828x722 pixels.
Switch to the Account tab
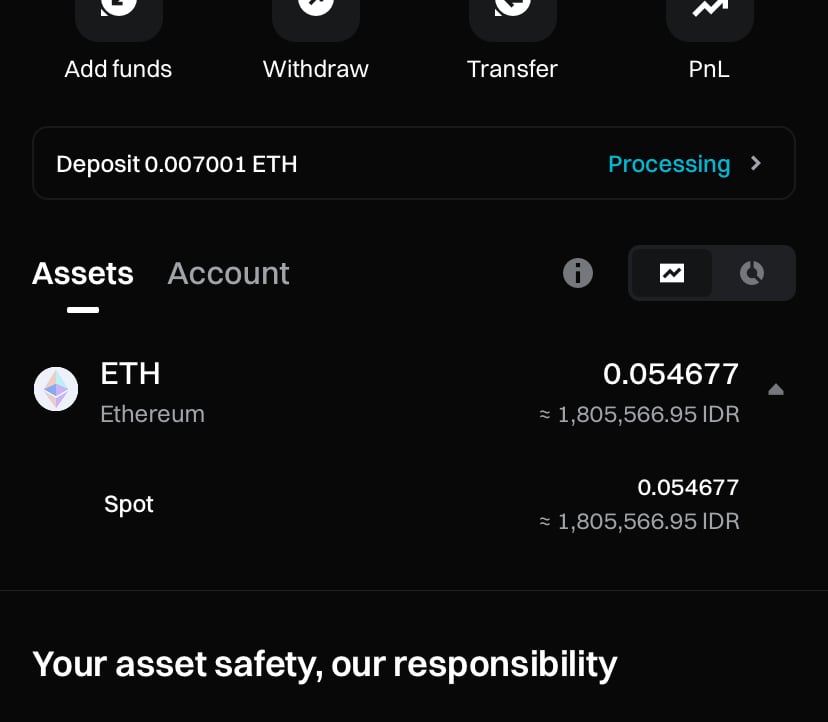click(x=228, y=273)
